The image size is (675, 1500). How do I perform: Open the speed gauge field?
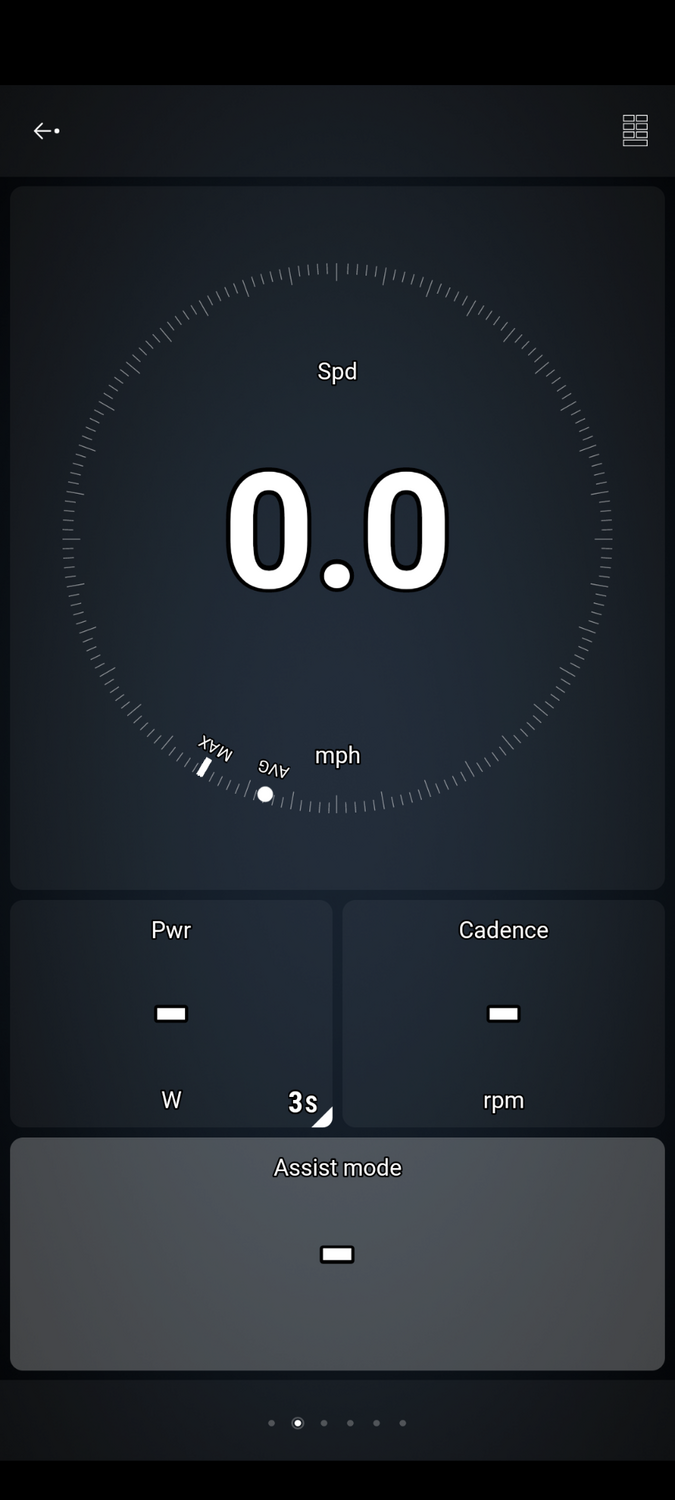pyautogui.click(x=337, y=537)
